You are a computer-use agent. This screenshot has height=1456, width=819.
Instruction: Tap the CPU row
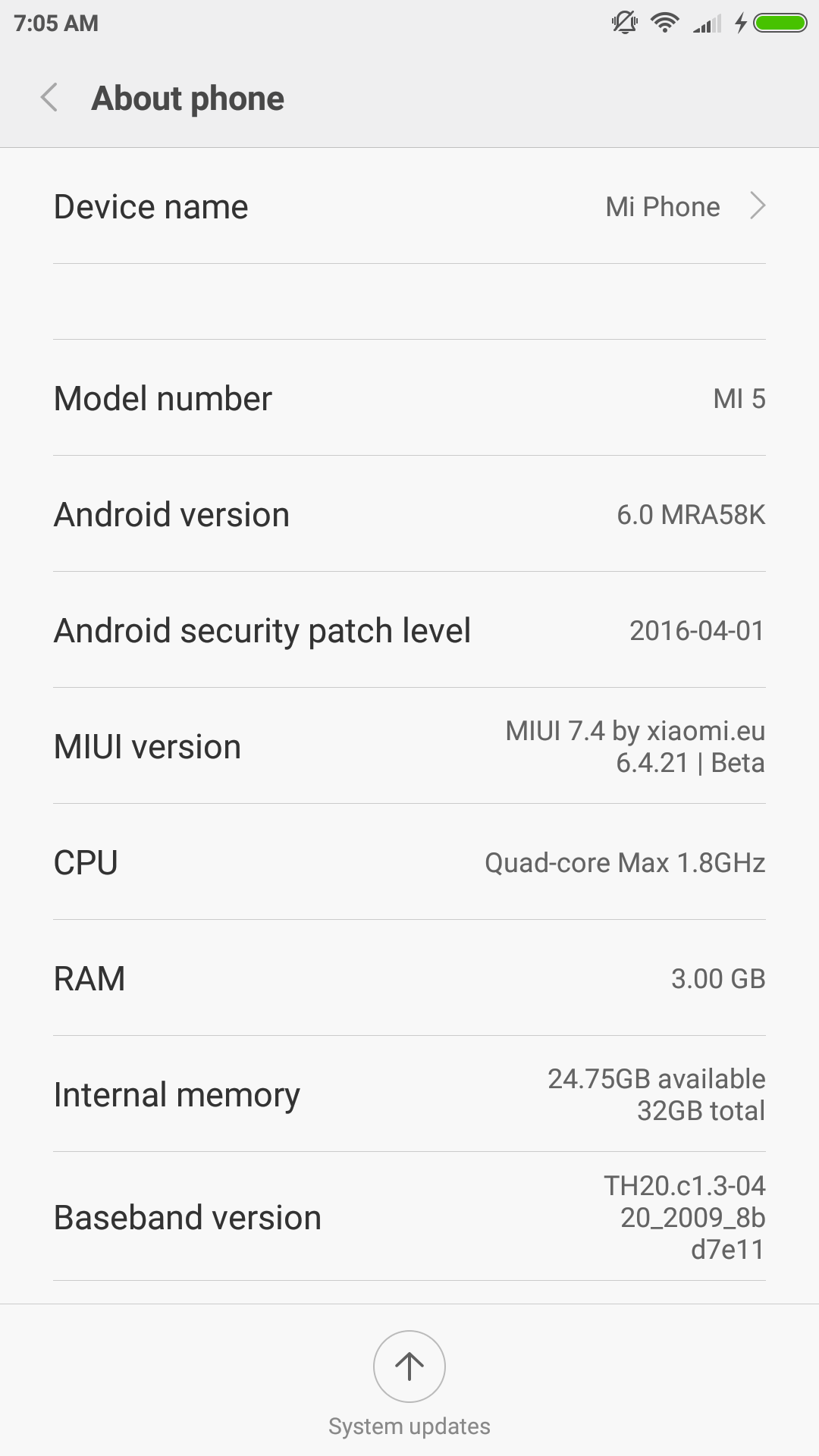[x=409, y=862]
